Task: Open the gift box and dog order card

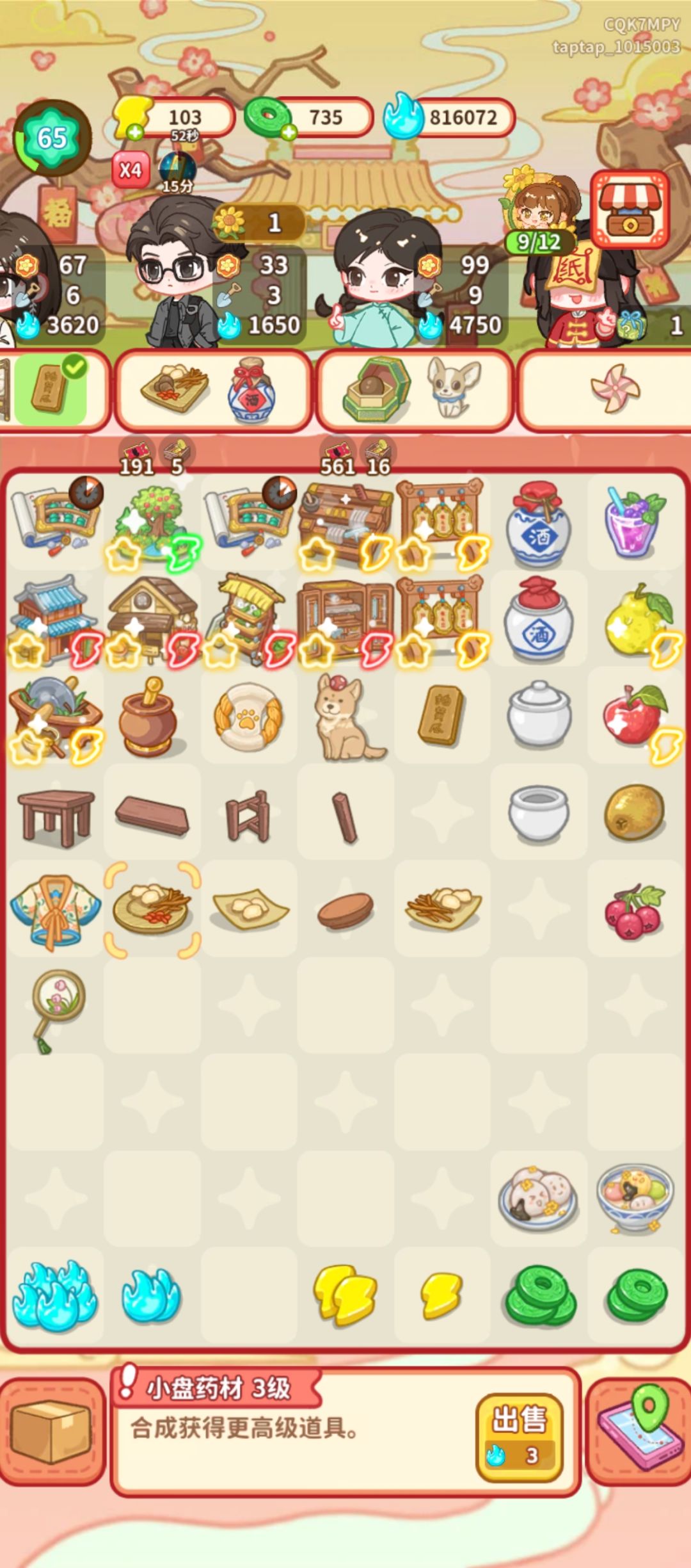Action: point(413,391)
